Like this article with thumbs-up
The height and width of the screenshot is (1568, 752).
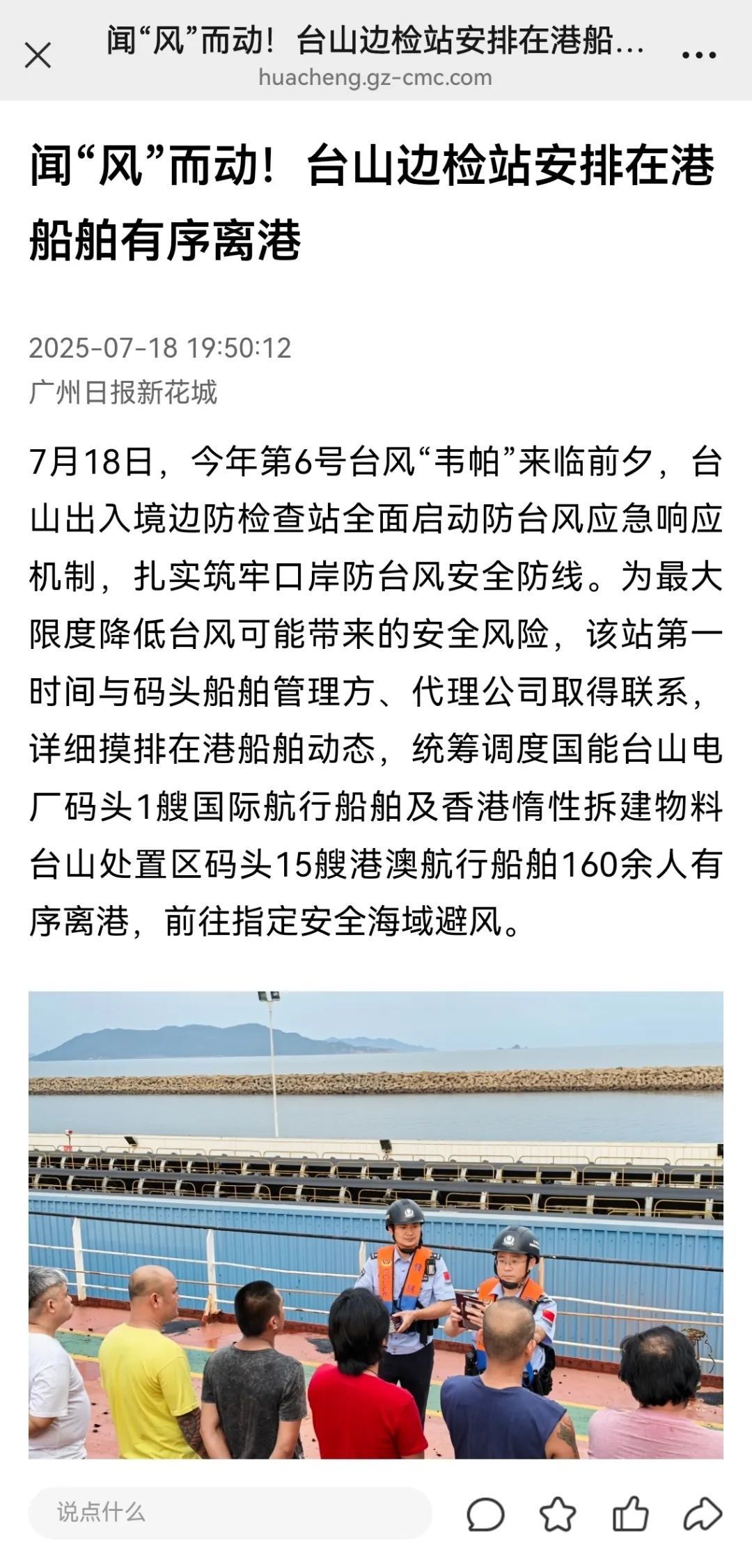pos(631,1514)
